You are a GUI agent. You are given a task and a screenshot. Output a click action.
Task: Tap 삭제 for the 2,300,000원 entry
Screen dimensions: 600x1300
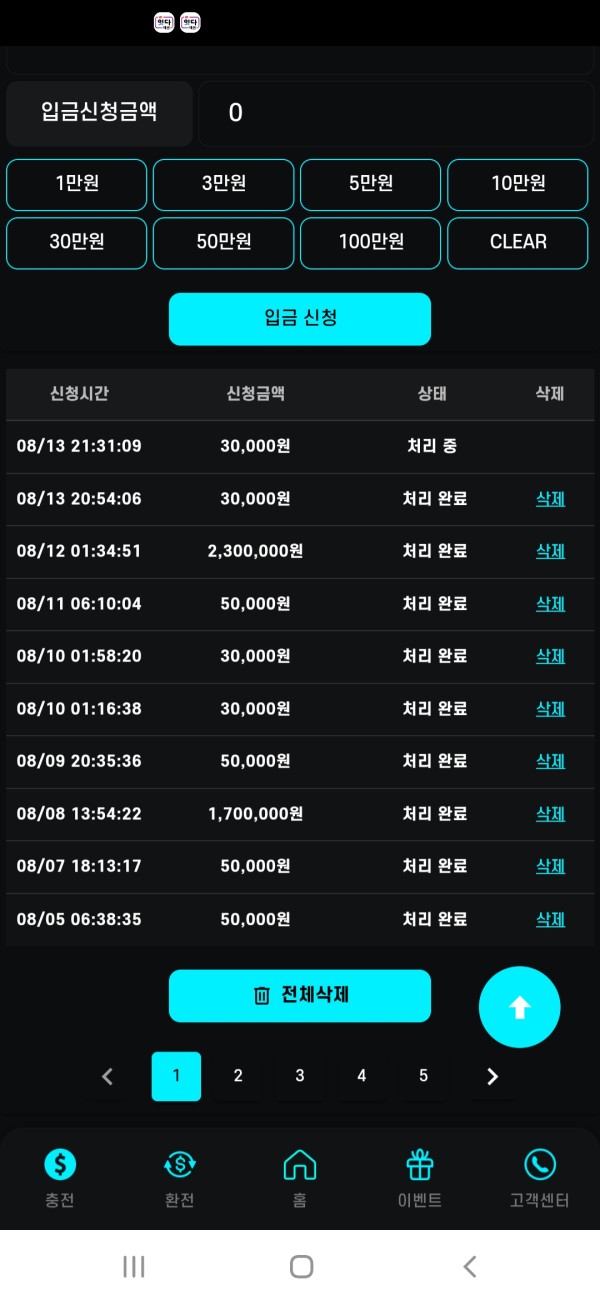point(550,551)
